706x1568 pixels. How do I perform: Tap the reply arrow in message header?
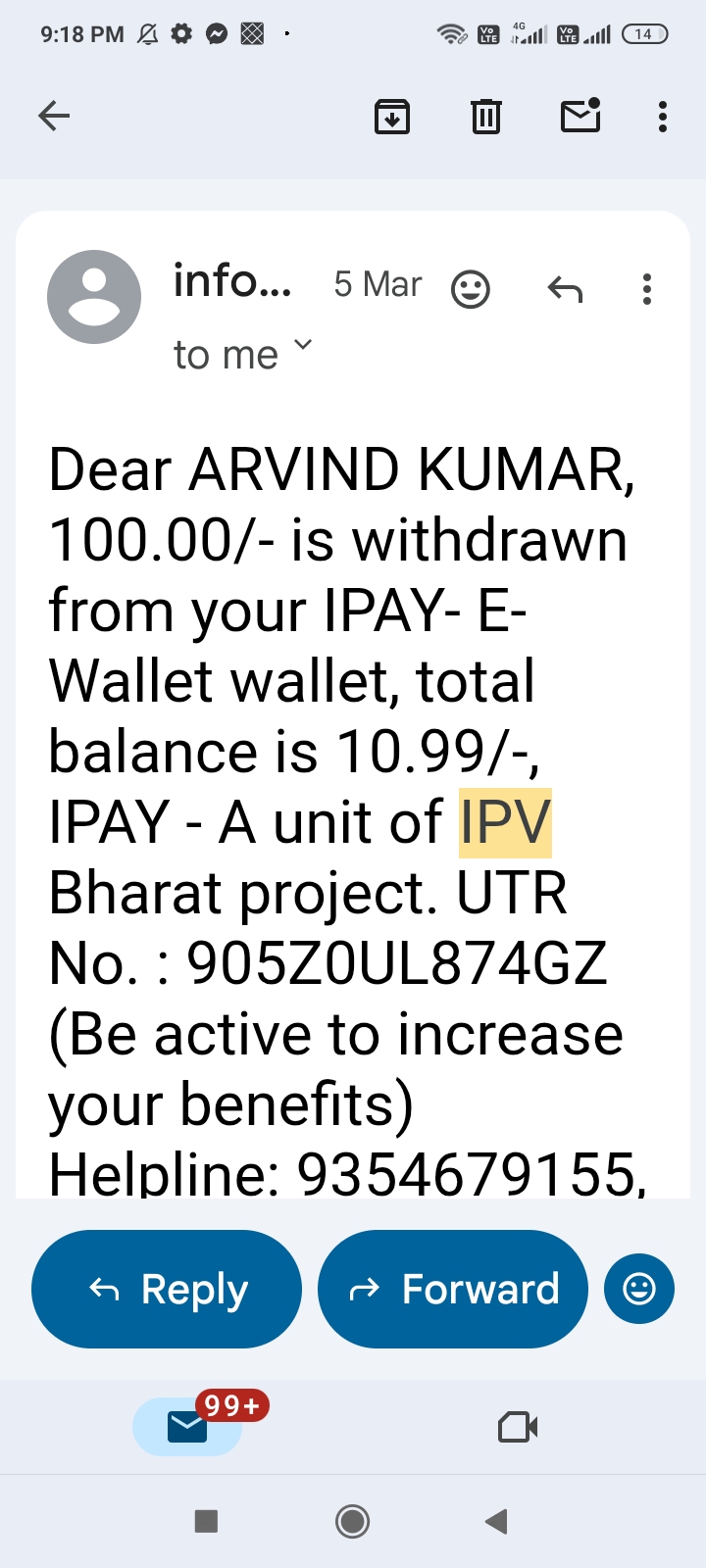[x=565, y=289]
